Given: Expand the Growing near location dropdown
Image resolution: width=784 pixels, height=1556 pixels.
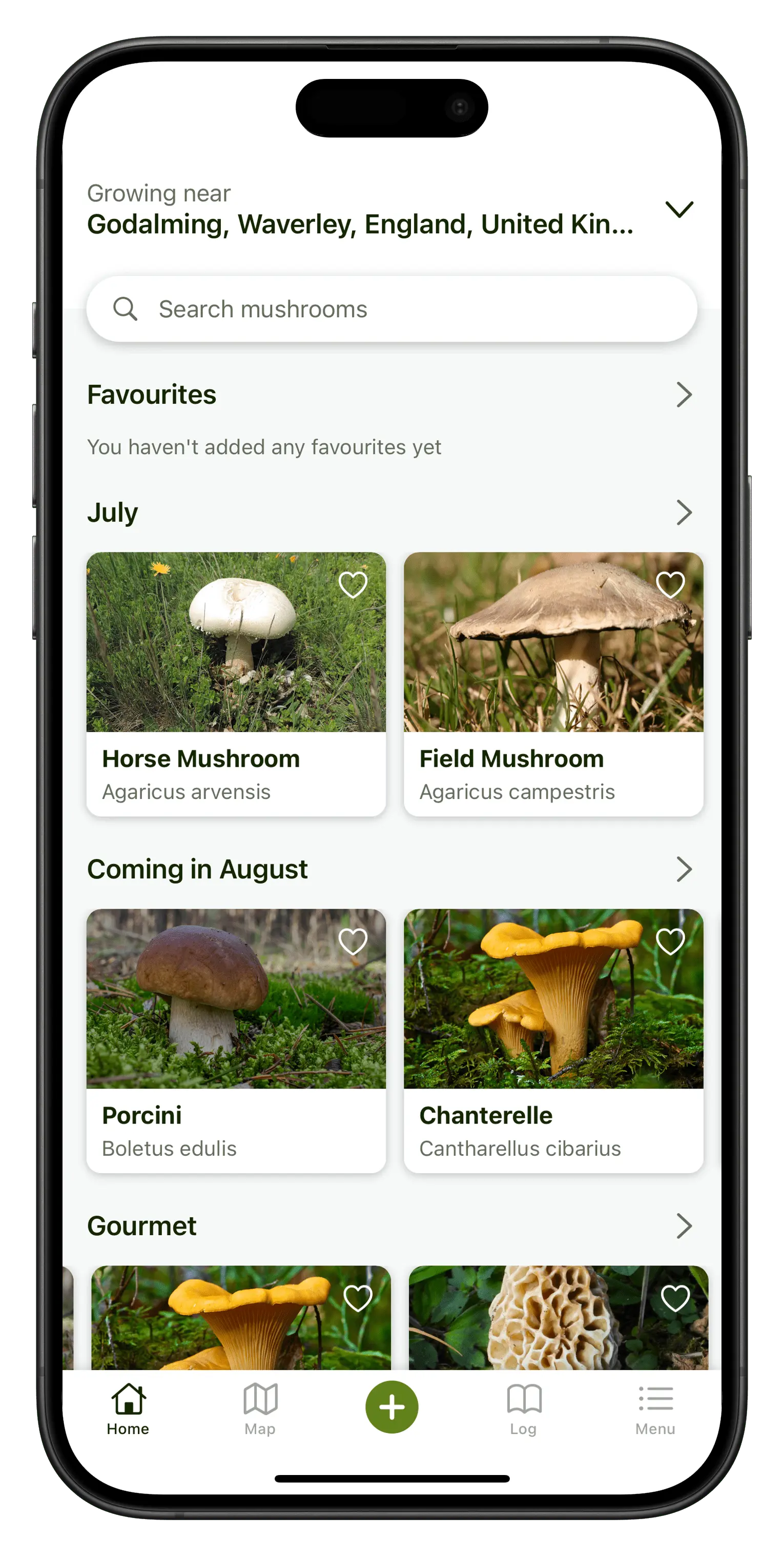Looking at the screenshot, I should tap(679, 210).
